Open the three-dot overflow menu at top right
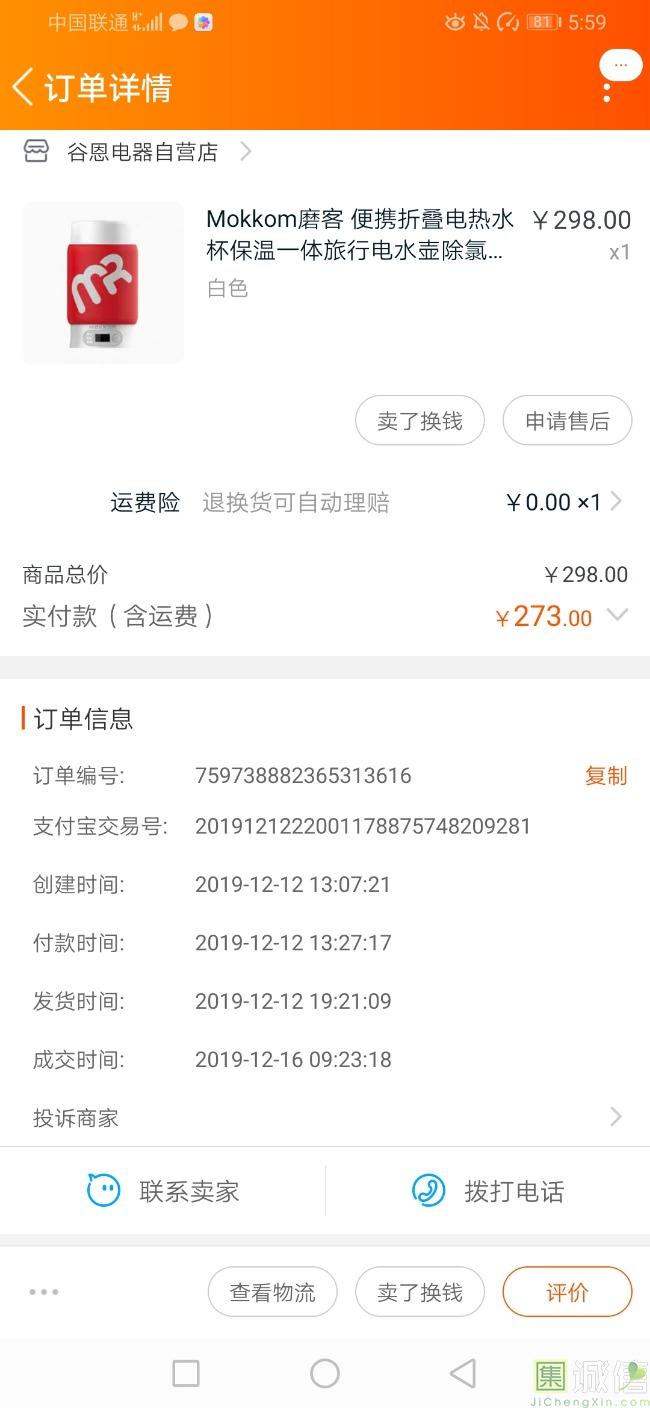This screenshot has width=650, height=1408. click(607, 91)
